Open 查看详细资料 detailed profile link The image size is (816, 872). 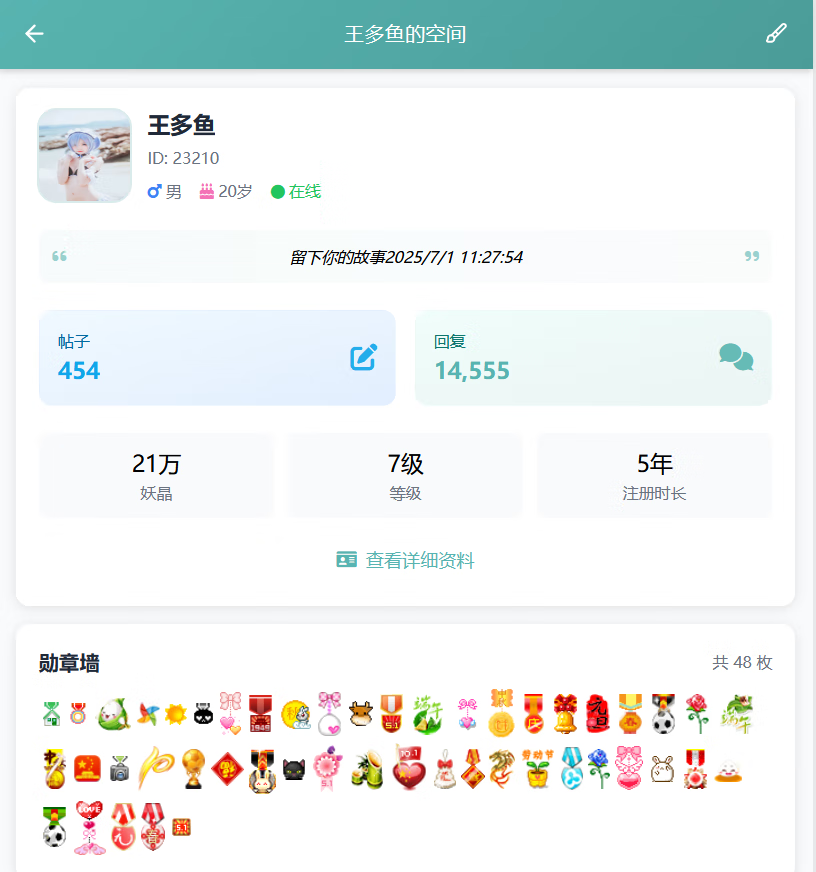(406, 560)
